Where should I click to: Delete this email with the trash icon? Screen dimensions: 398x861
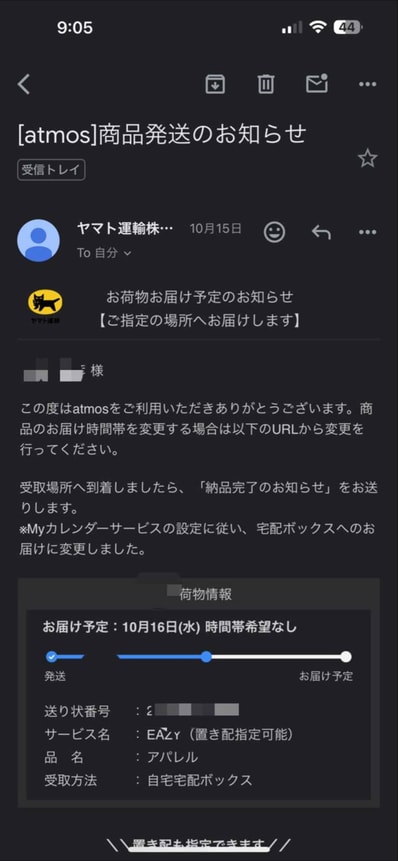266,84
